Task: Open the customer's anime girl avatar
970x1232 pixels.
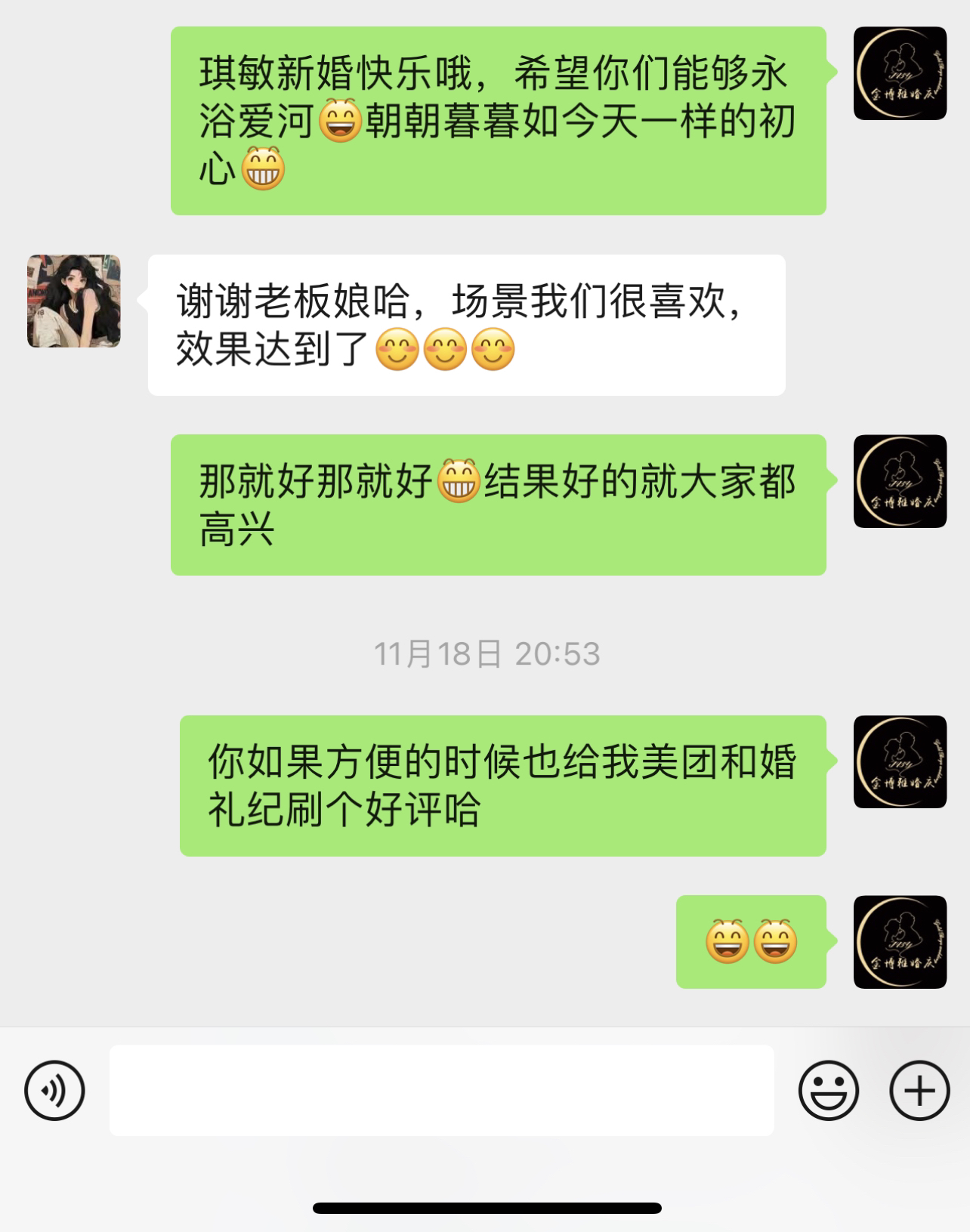Action: coord(73,301)
